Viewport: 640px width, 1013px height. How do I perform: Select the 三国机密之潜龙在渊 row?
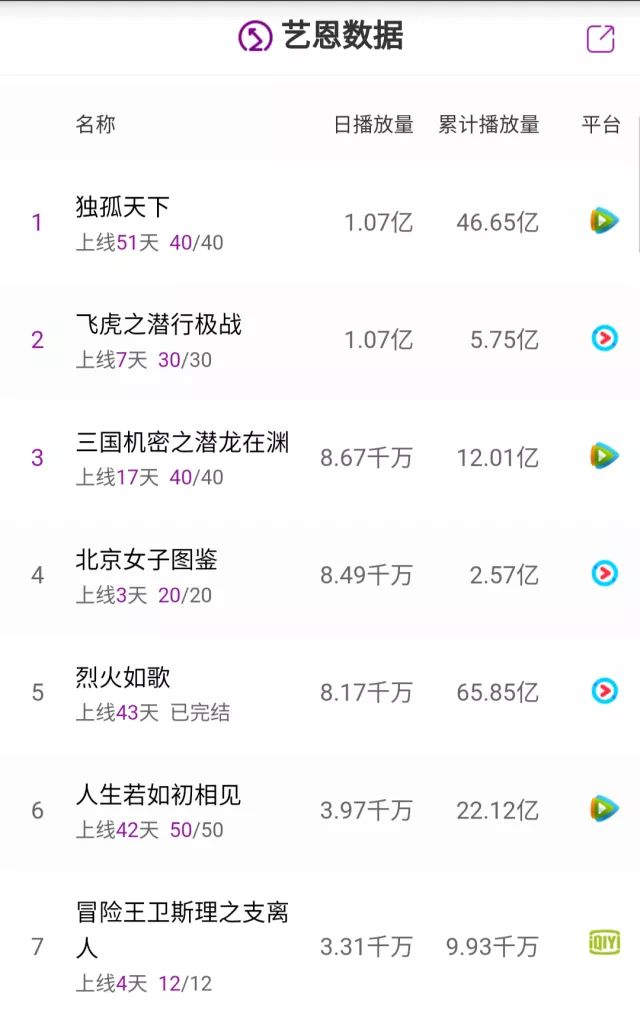coord(182,443)
